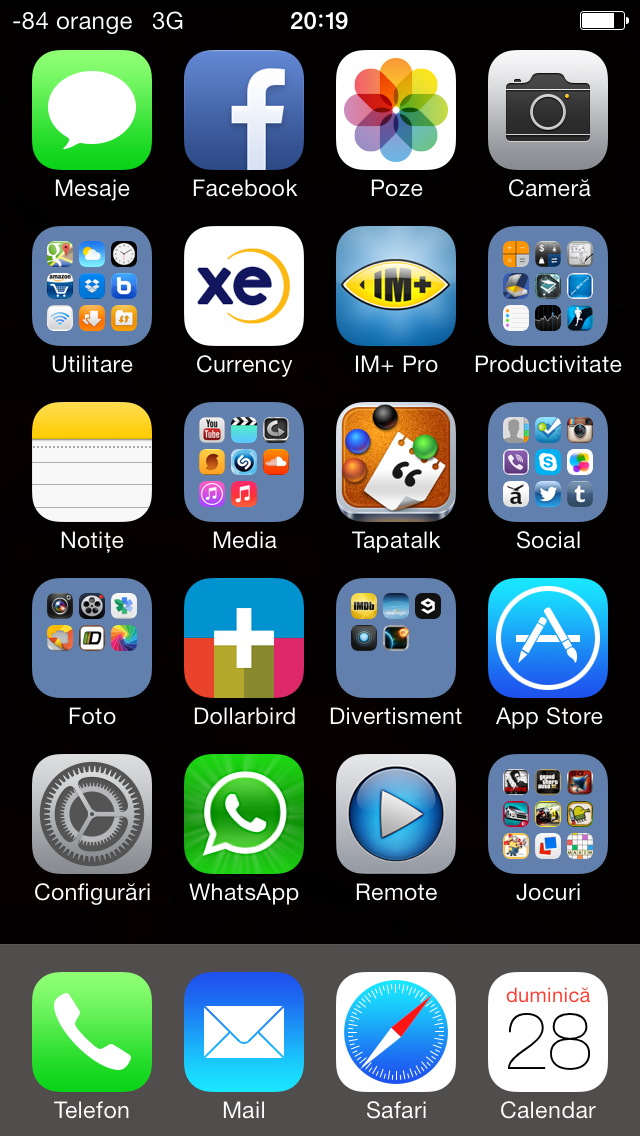Launch WhatsApp
The image size is (640, 1136).
pos(244,814)
